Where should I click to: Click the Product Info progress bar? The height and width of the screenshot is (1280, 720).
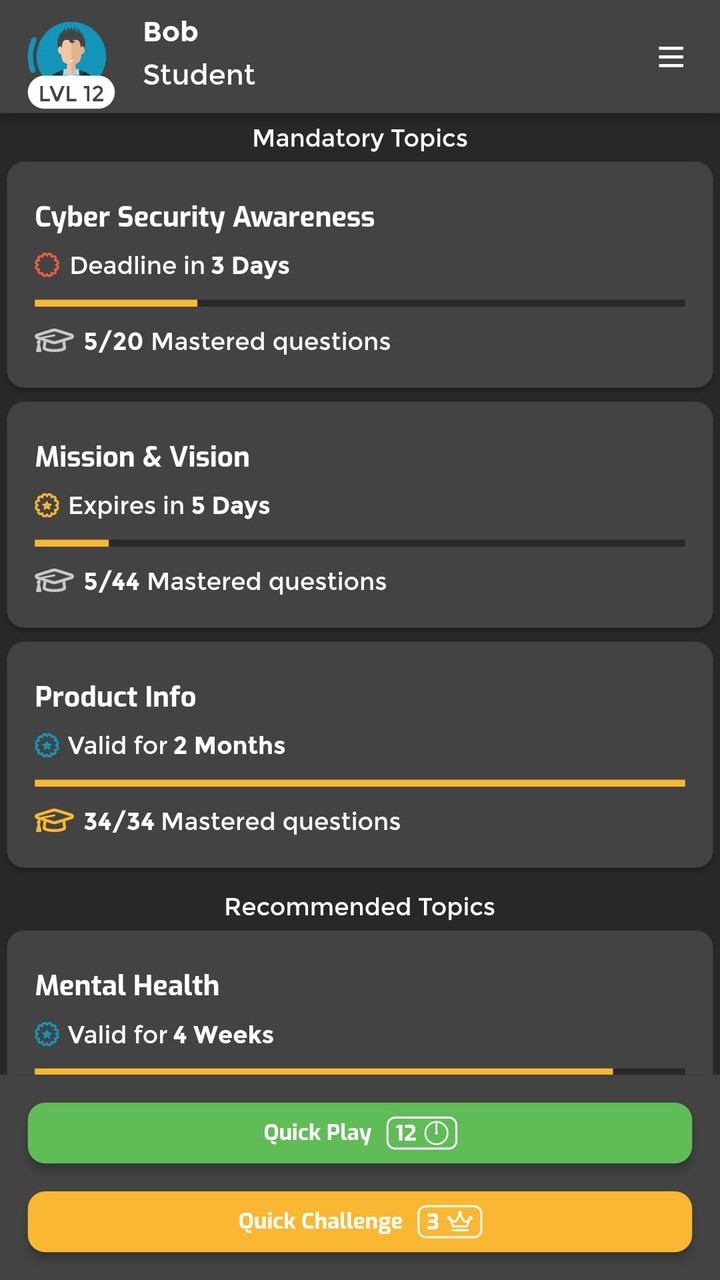pos(360,783)
